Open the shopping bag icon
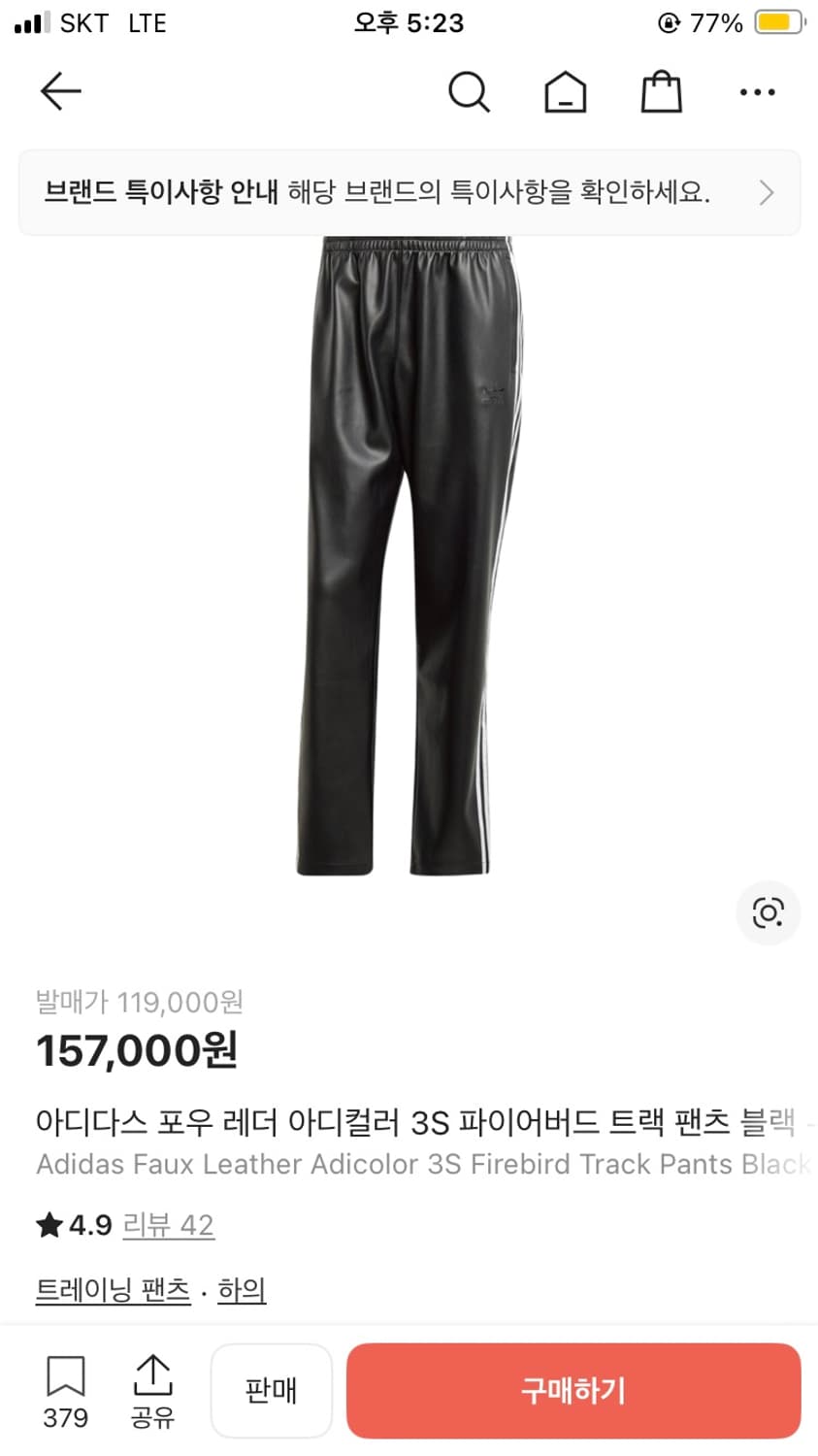Screen dimensions: 818x1456 pyautogui.click(x=661, y=91)
